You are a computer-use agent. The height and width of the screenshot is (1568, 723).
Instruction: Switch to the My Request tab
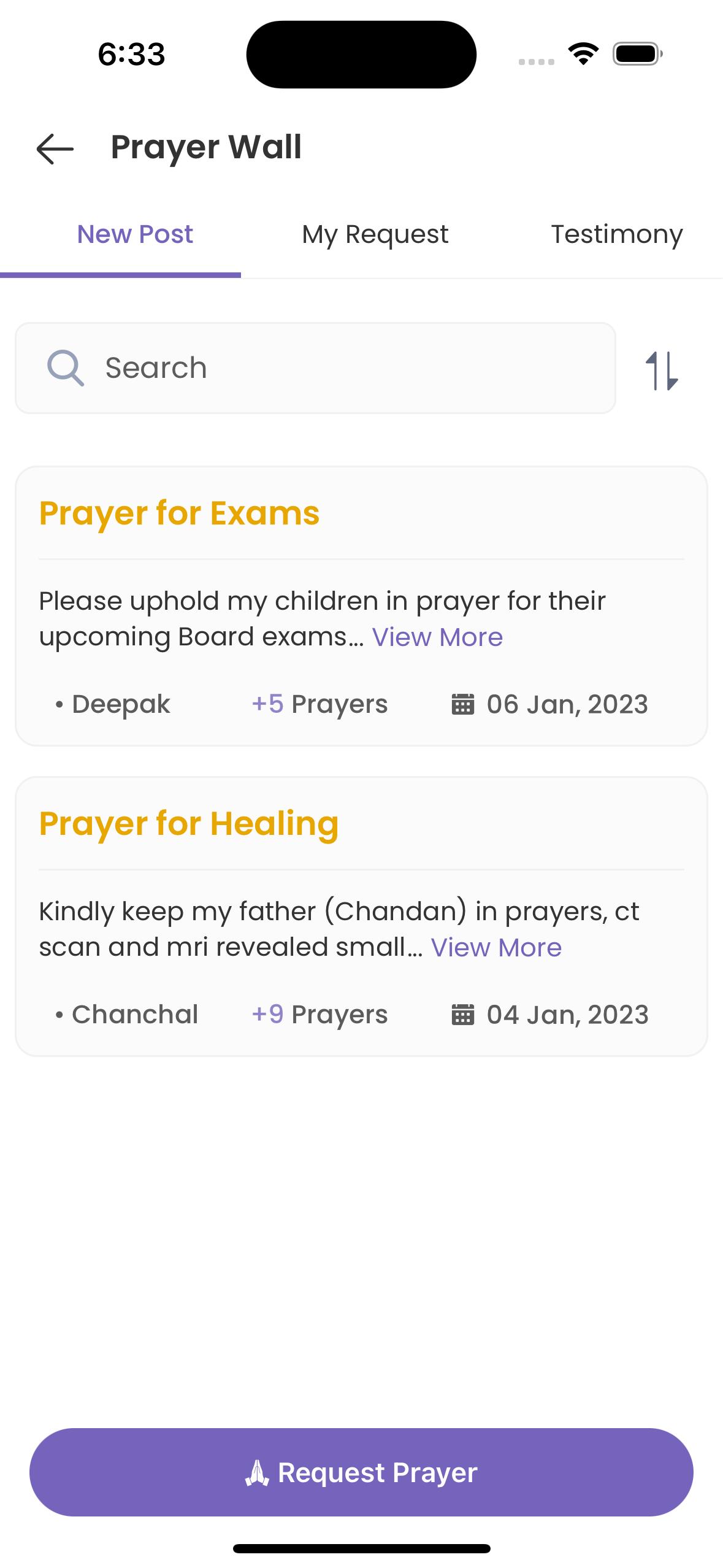375,234
